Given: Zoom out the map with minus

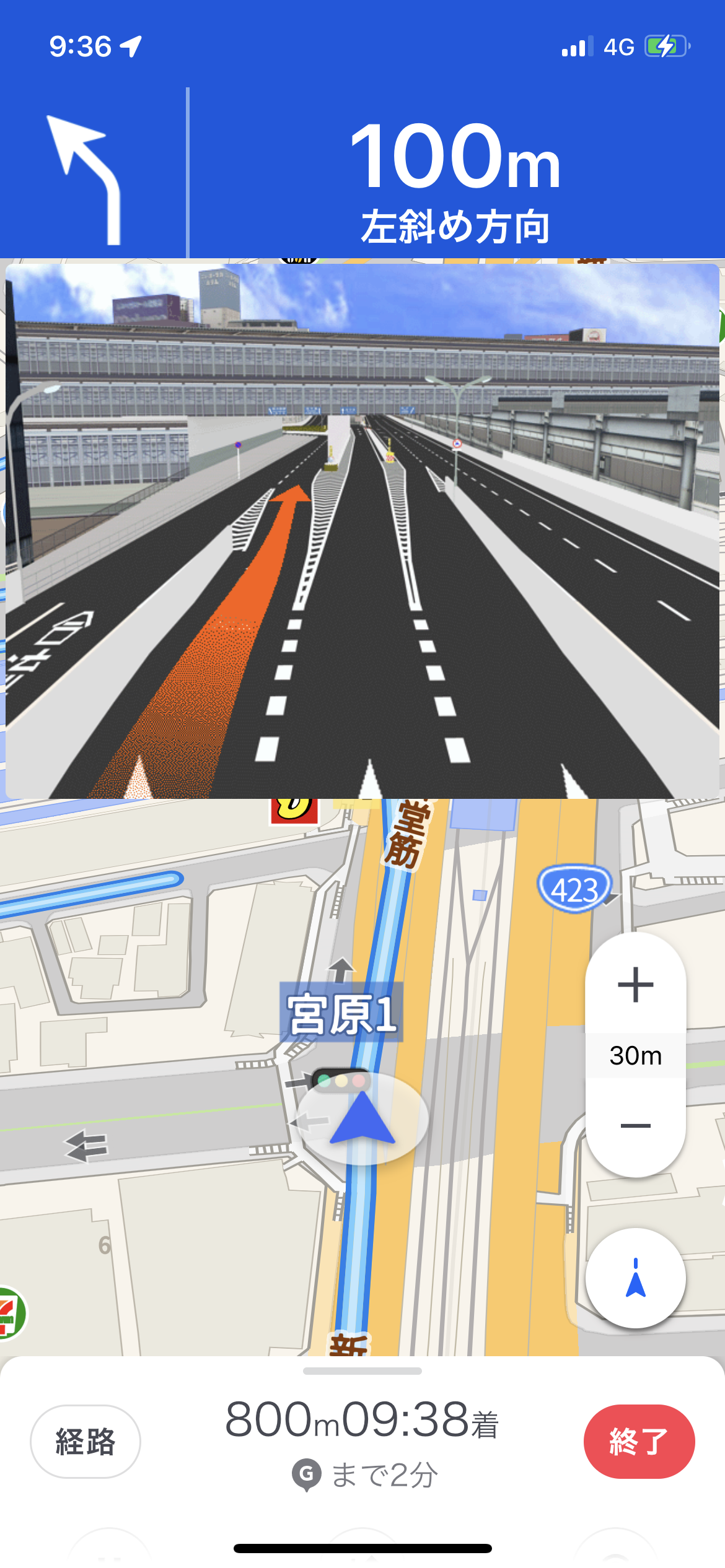Looking at the screenshot, I should click(636, 1126).
